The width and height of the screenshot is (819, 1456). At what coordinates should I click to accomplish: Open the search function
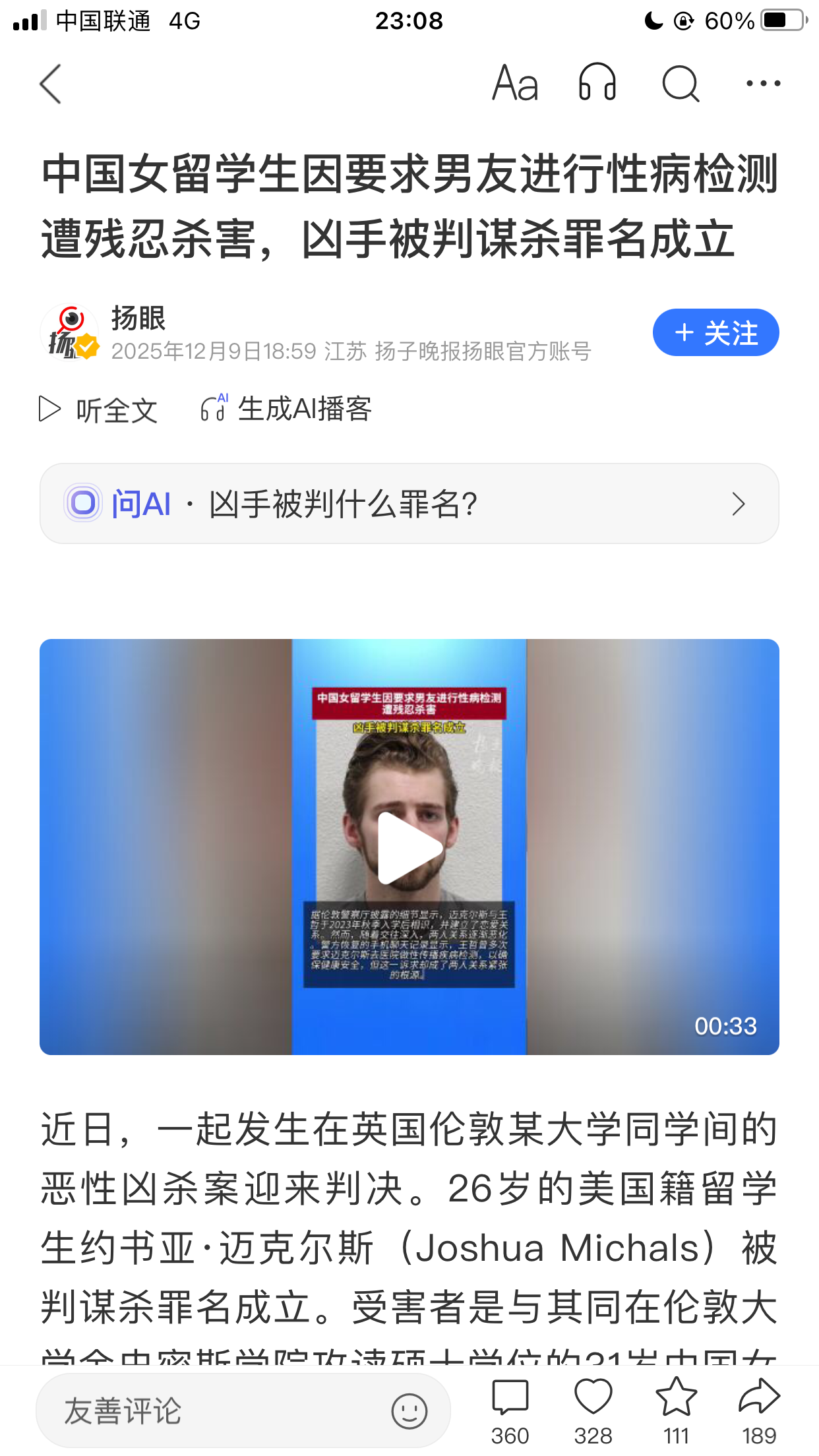click(x=681, y=84)
